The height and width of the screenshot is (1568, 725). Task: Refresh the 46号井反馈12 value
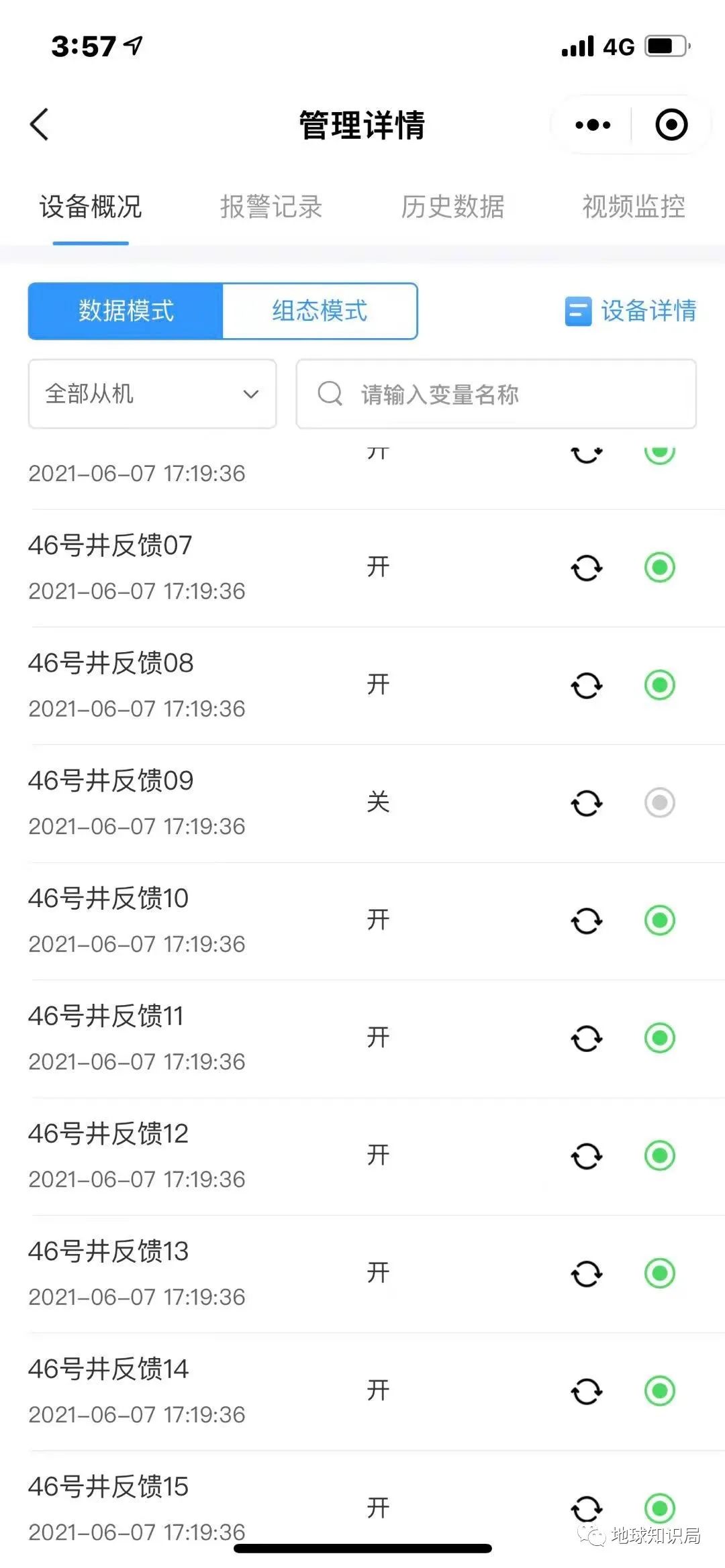point(587,1156)
